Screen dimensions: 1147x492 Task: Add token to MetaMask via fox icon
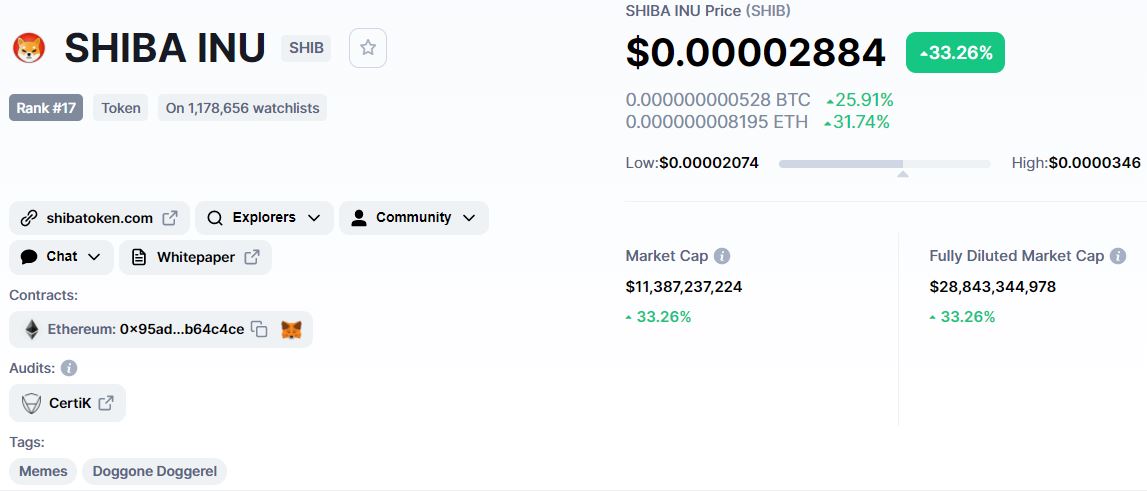pyautogui.click(x=291, y=329)
